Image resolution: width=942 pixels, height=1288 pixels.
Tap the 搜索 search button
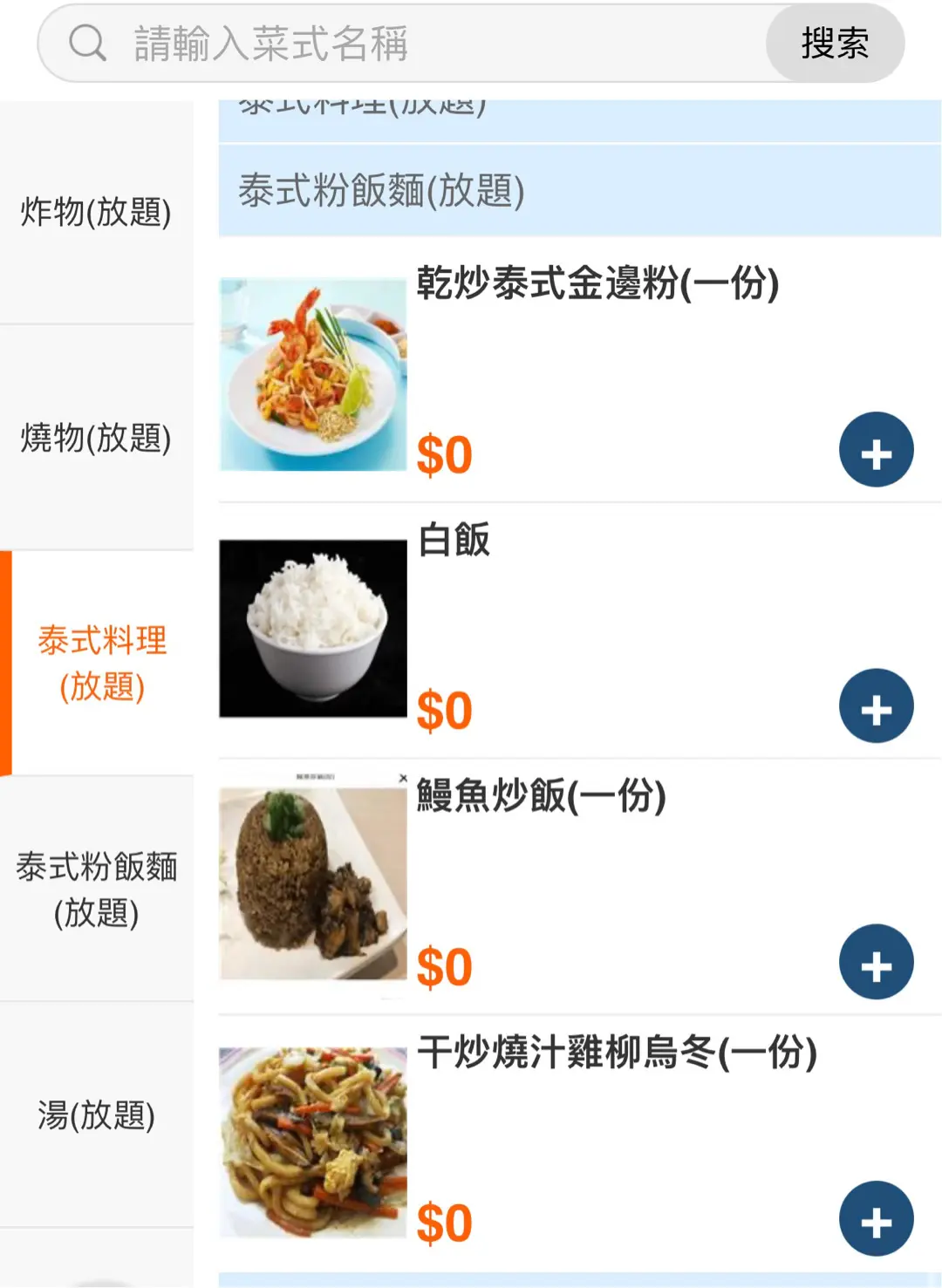point(835,44)
